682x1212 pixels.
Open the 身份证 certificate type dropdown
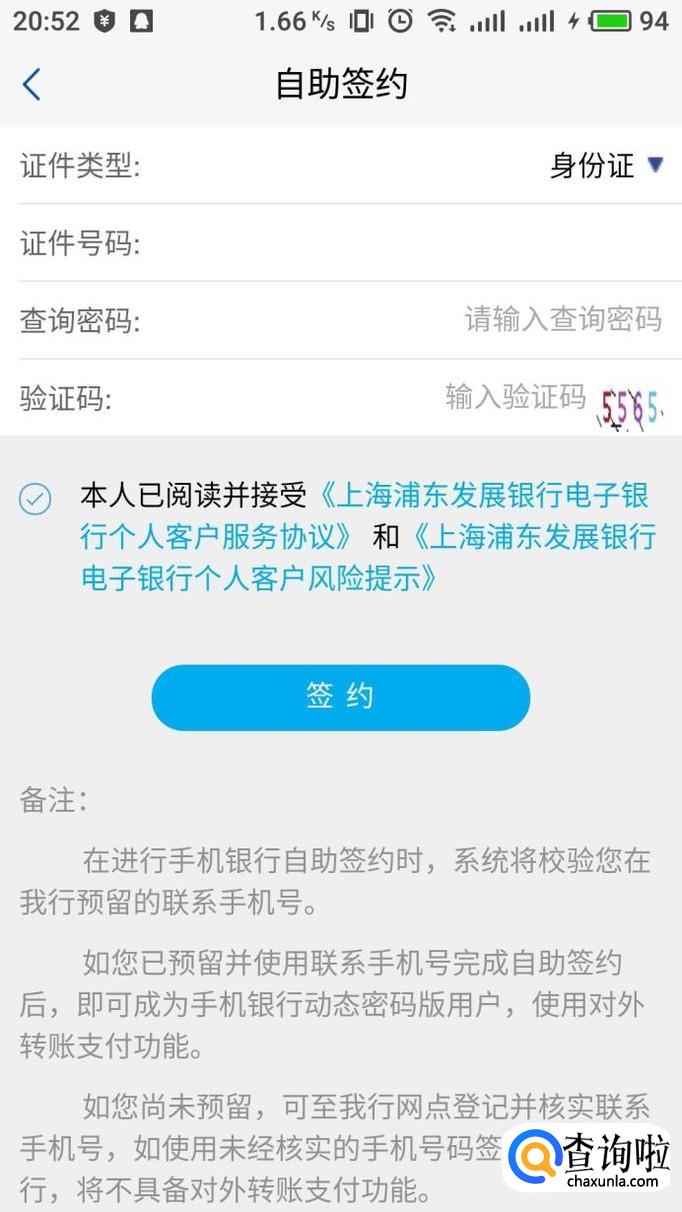tap(606, 166)
